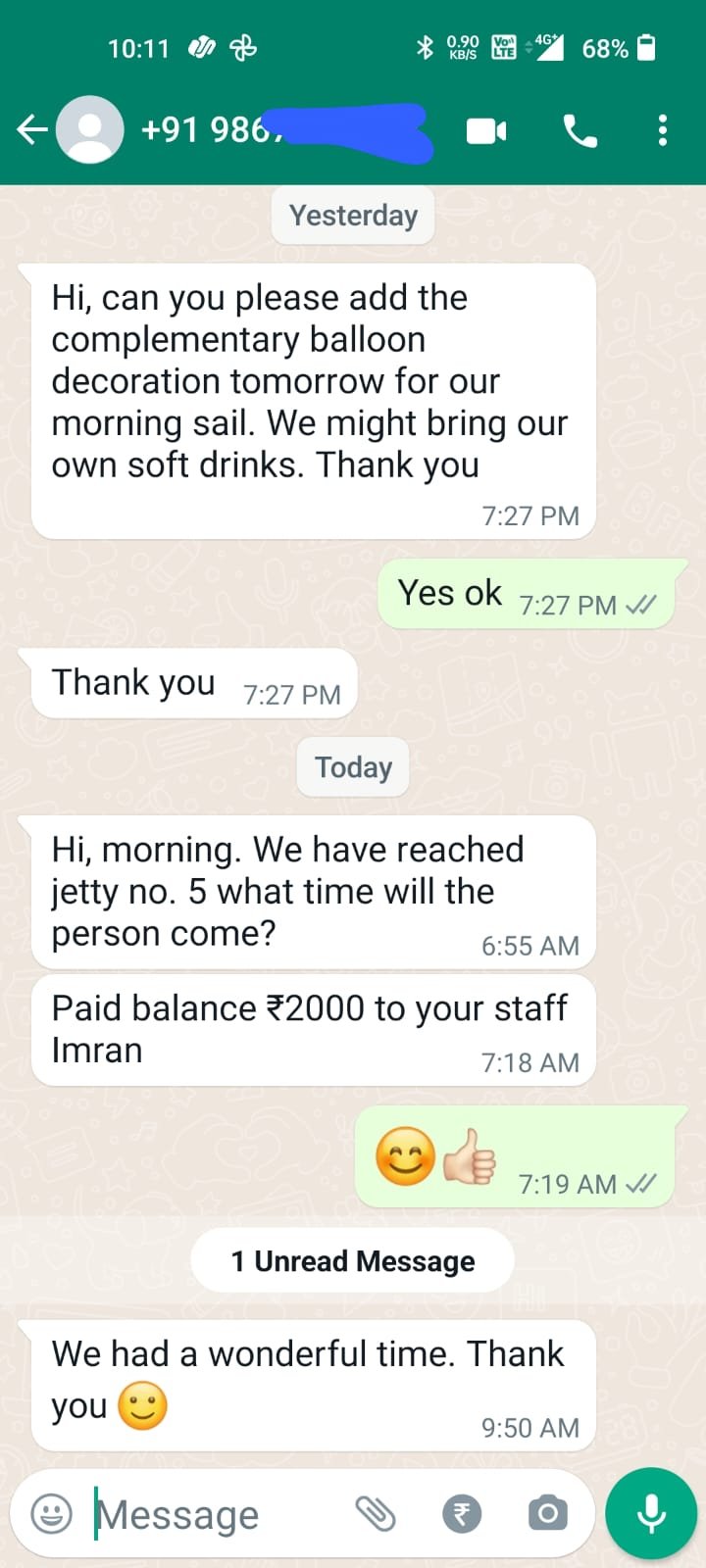
Task: Open the emoji picker
Action: [x=52, y=1514]
